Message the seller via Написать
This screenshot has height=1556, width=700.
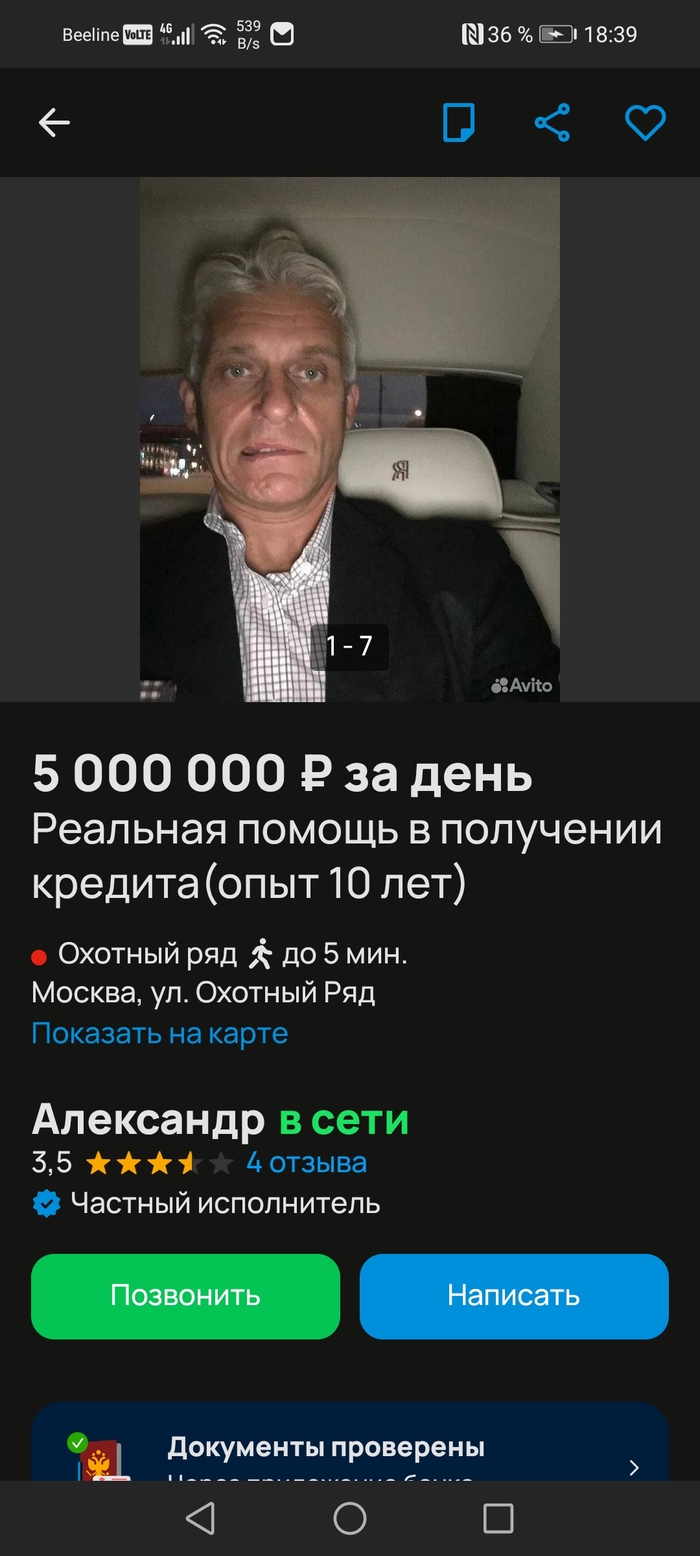click(x=513, y=1295)
